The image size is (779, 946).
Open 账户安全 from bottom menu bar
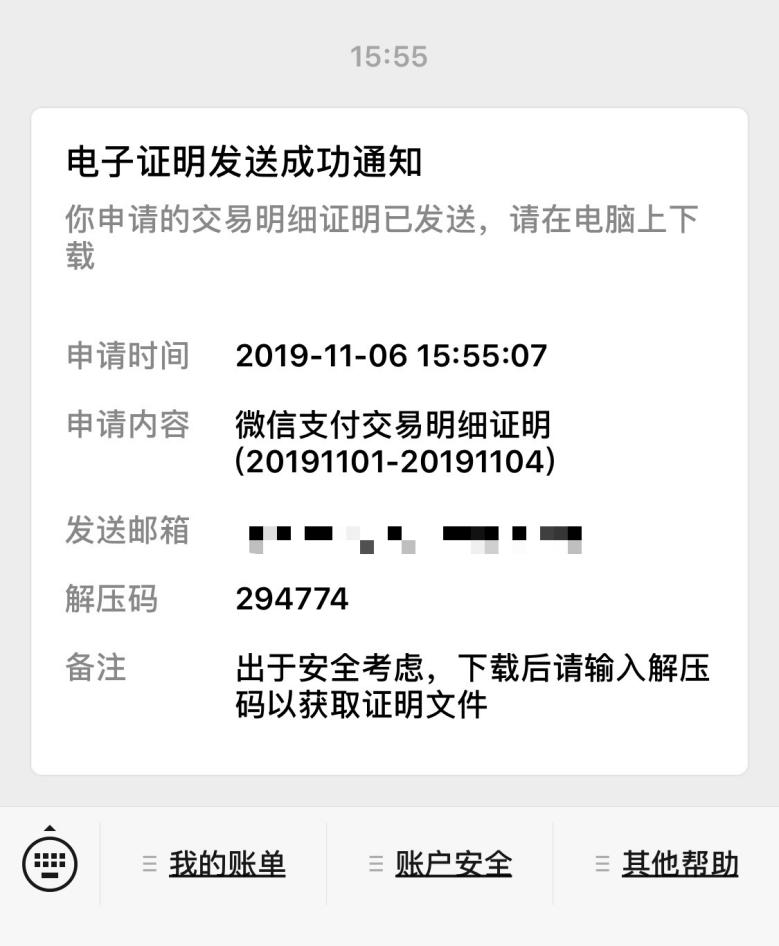(451, 862)
